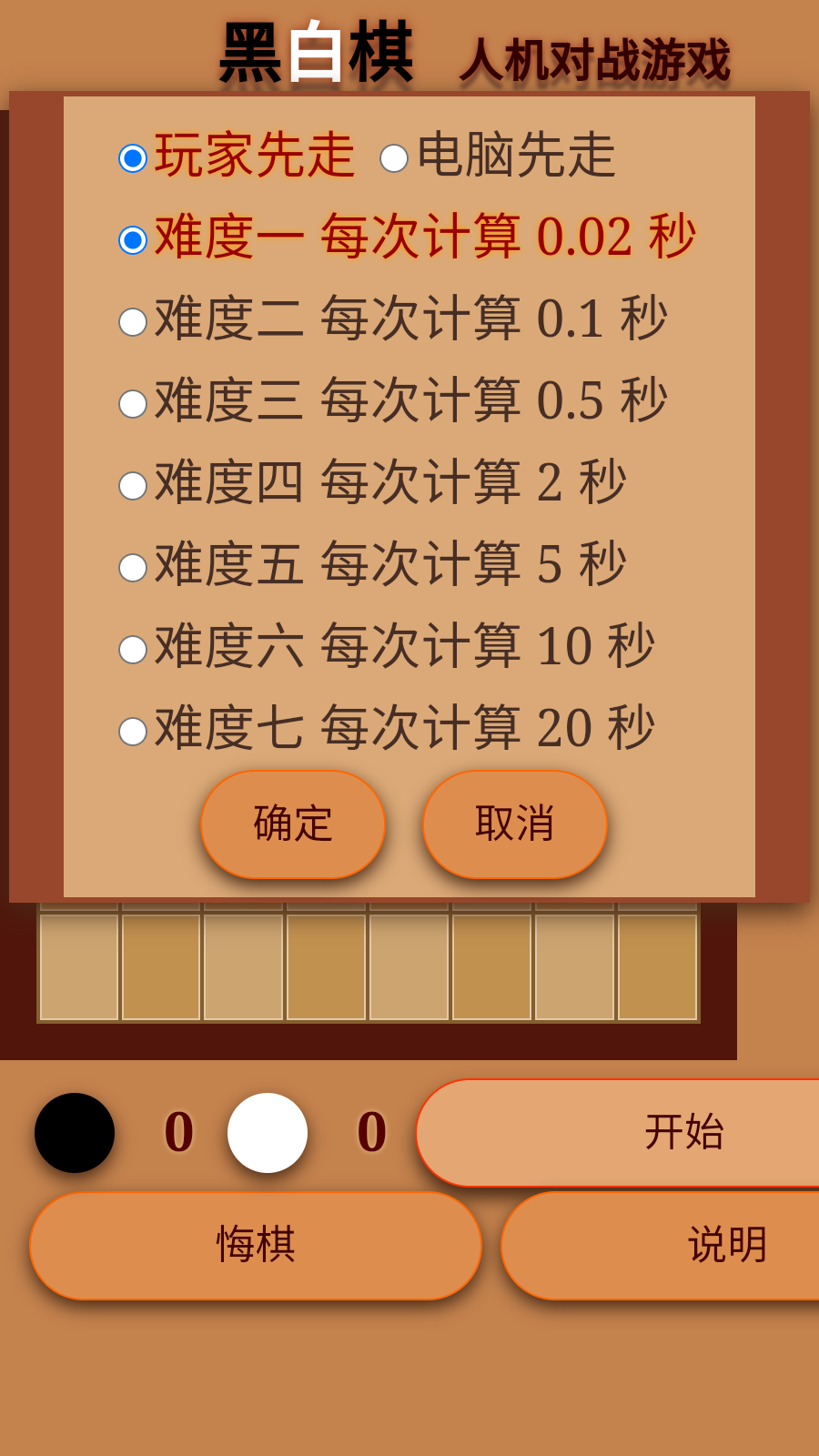Set difficulty to 难度三 0.5 秒
The height and width of the screenshot is (1456, 819).
point(133,404)
